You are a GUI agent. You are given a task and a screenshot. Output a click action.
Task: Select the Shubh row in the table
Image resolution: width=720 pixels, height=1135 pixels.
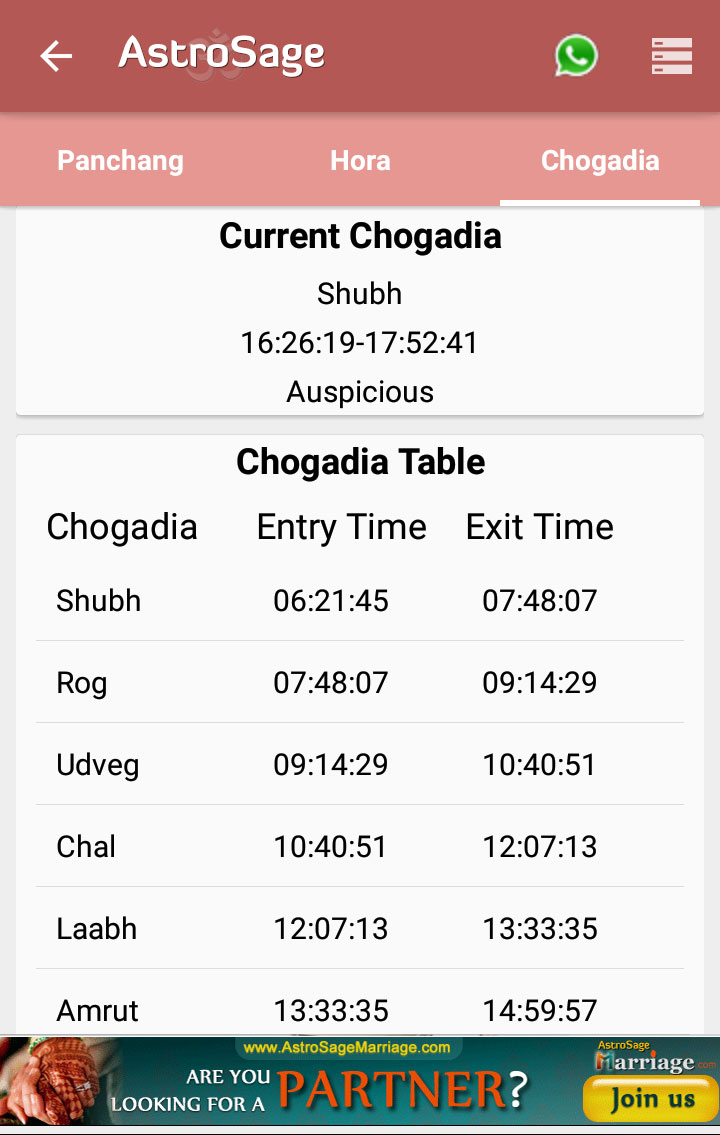pos(360,600)
